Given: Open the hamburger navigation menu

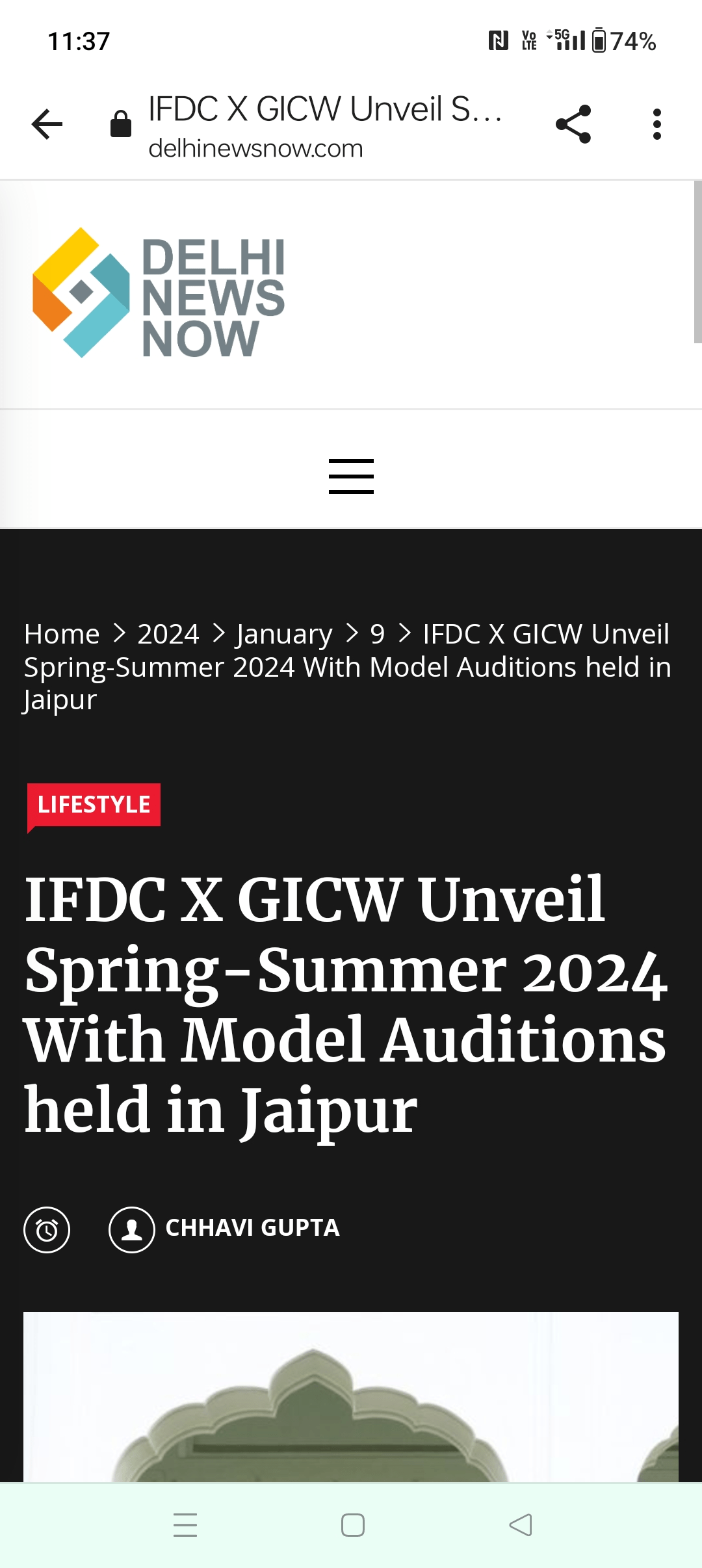Looking at the screenshot, I should coord(351,477).
